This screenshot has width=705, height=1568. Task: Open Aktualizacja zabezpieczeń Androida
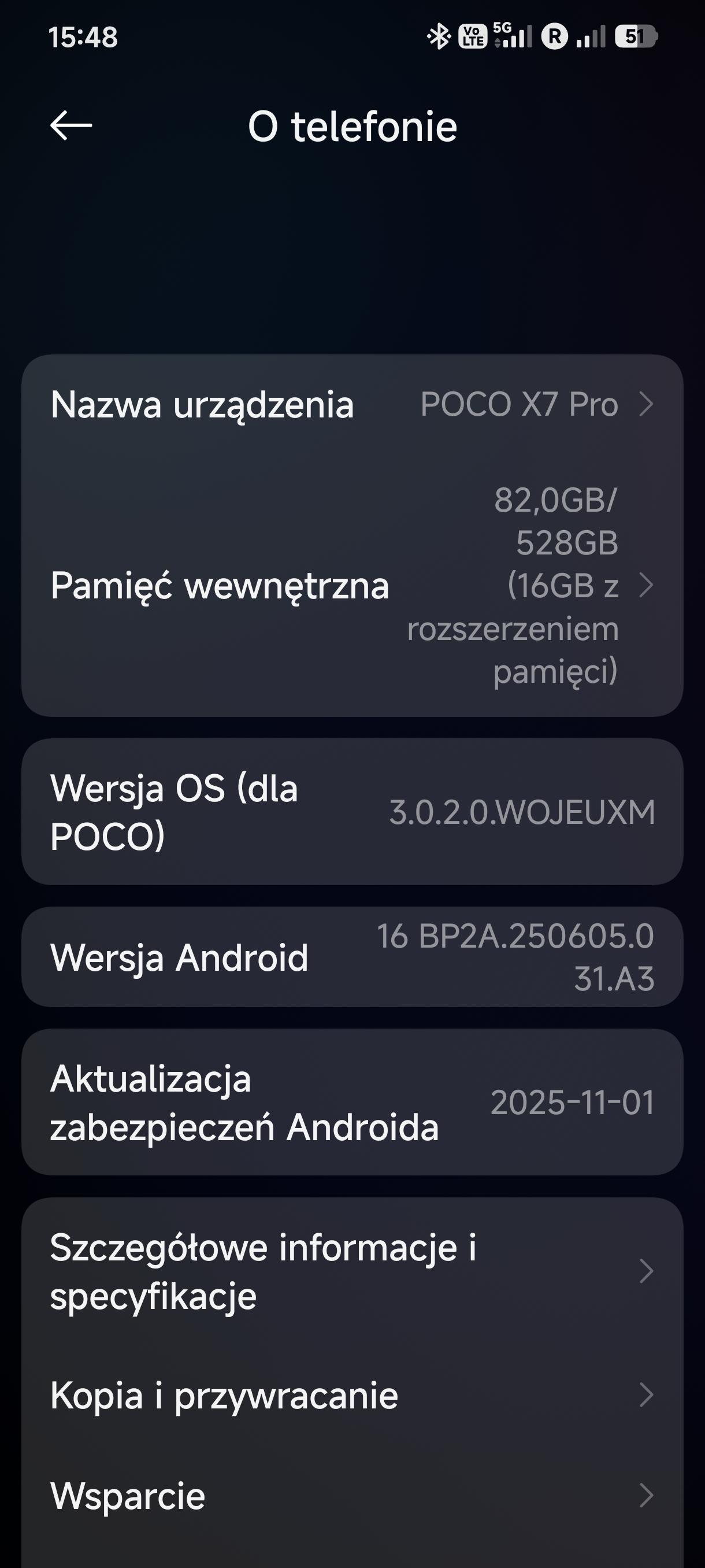pyautogui.click(x=352, y=1103)
